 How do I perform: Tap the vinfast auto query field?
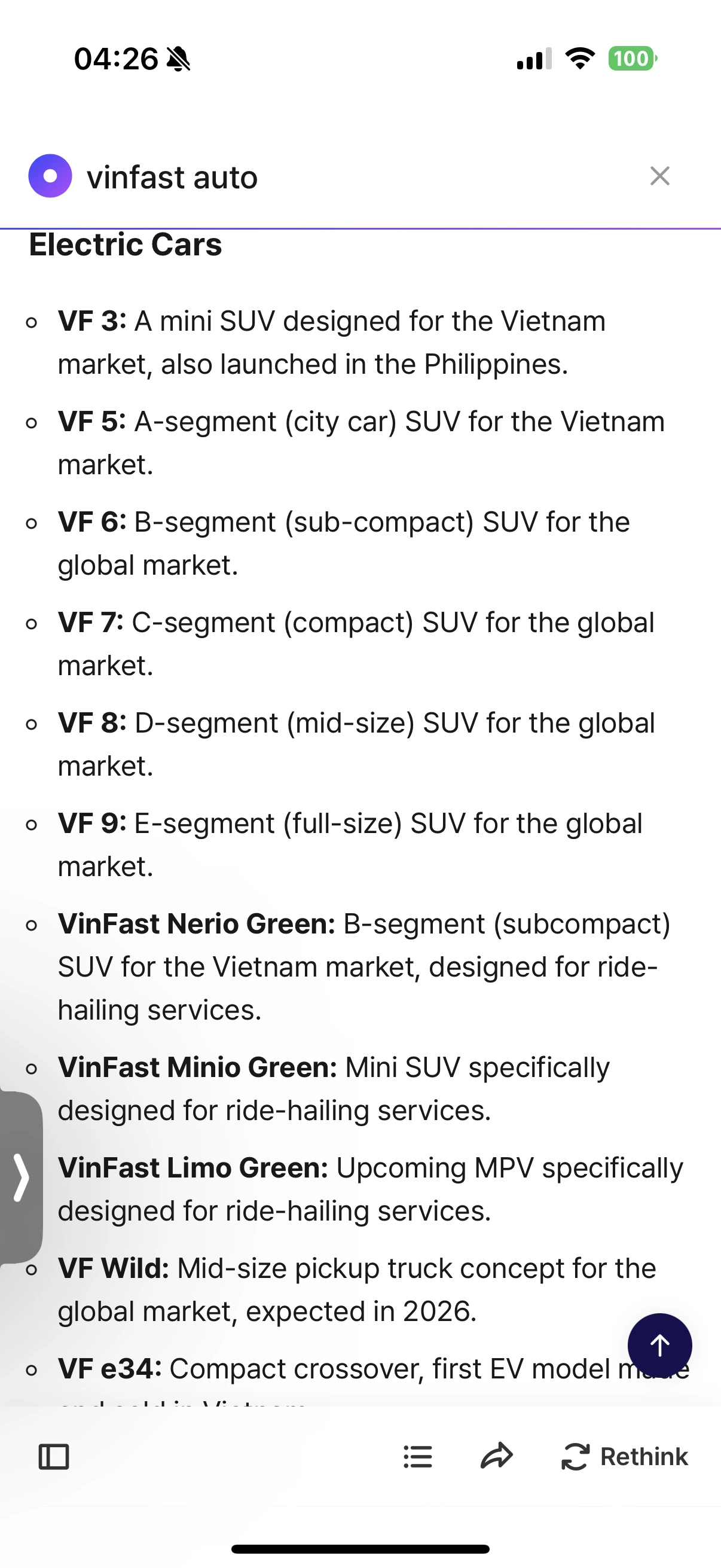coord(172,178)
